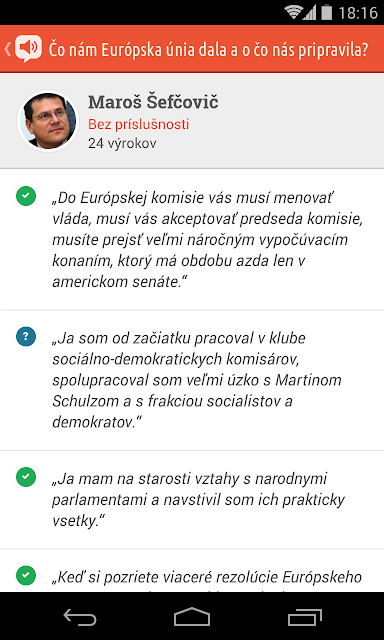Open statement about vztahy s narodnymi parlamentami
Screen dimensions: 384x640
click(x=192, y=500)
